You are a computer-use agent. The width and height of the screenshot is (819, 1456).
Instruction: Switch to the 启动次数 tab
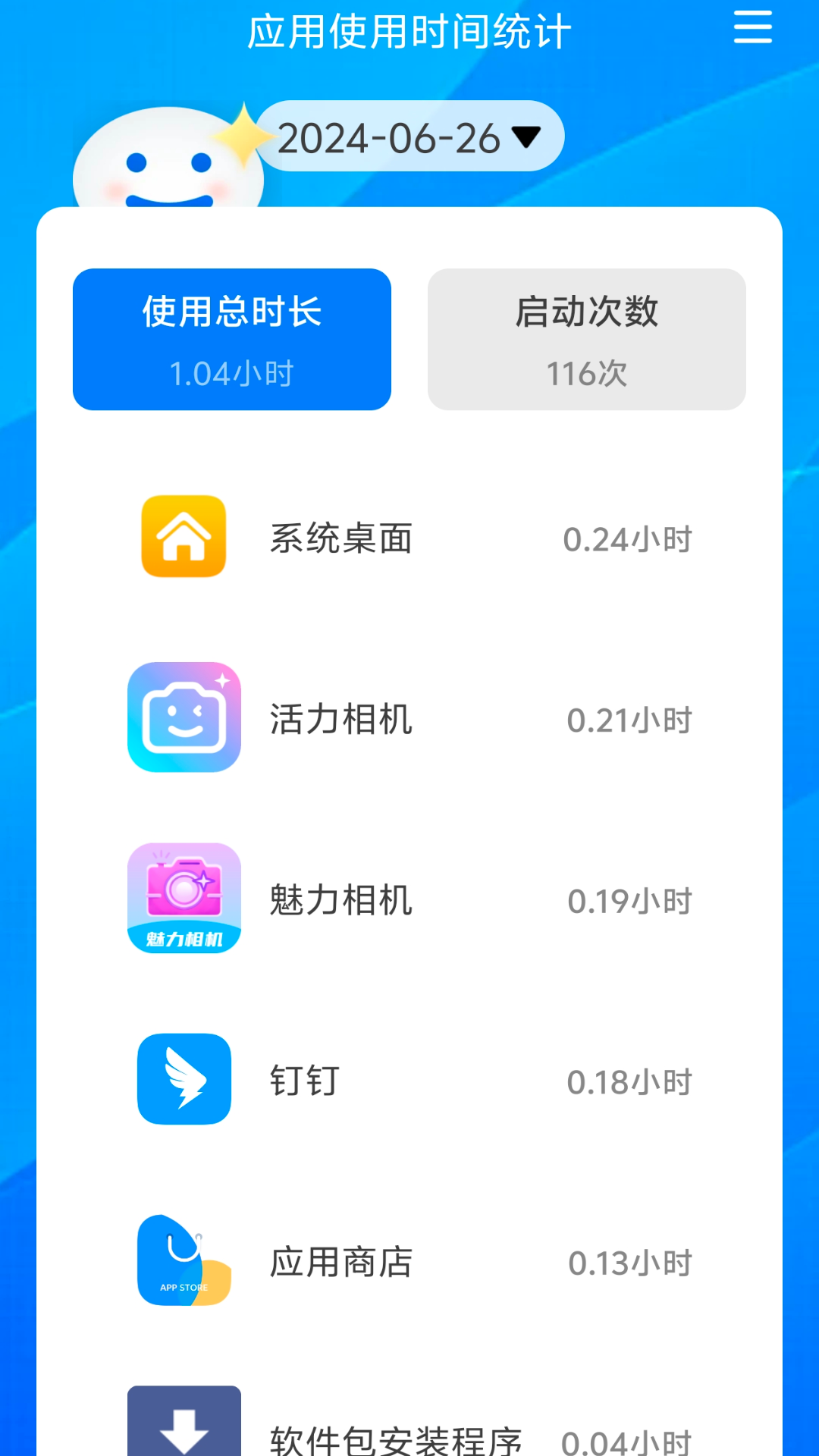(x=586, y=339)
